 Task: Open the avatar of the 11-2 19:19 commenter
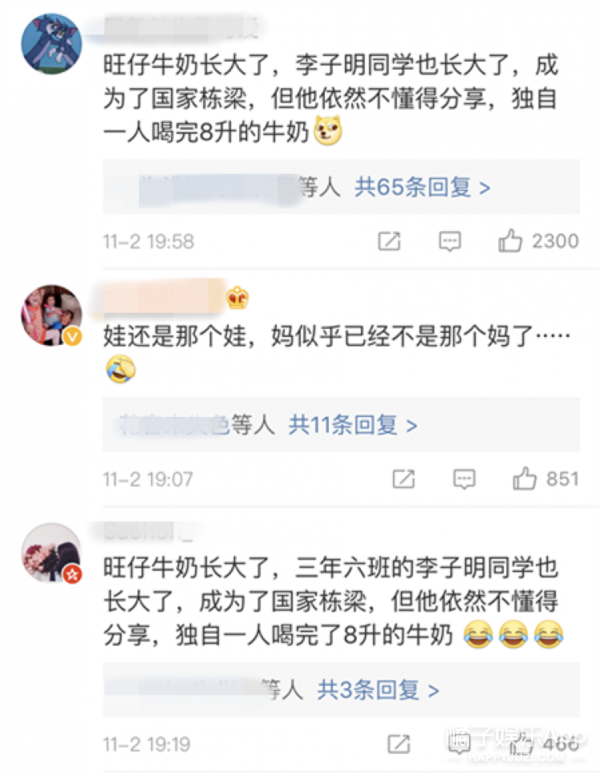[x=52, y=553]
